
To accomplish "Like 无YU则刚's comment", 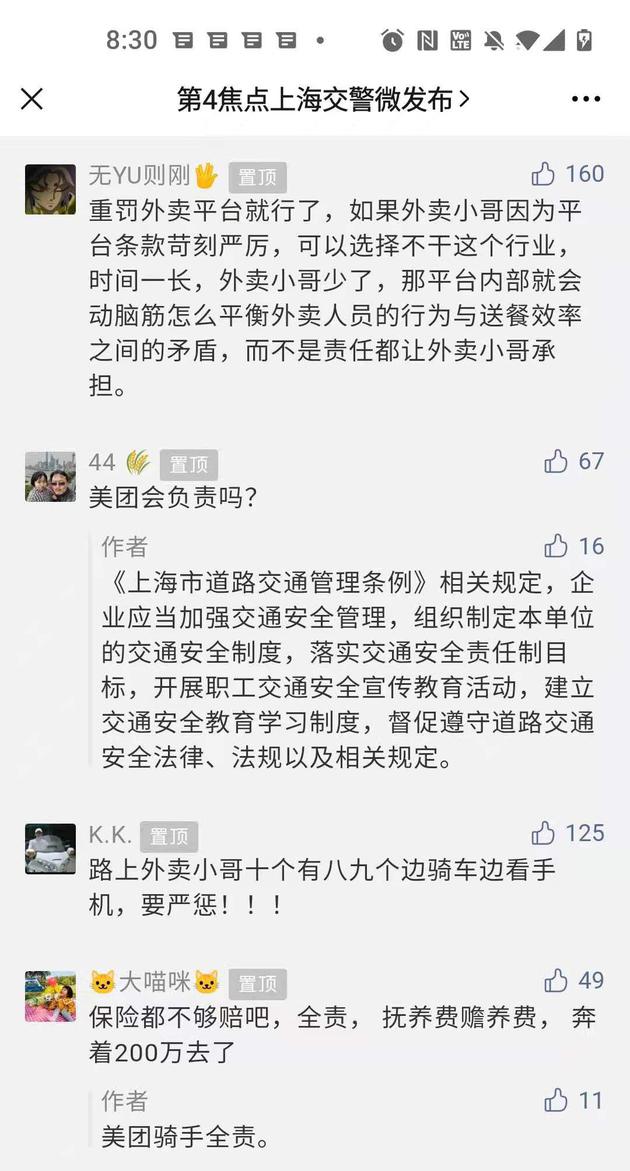I will point(544,175).
